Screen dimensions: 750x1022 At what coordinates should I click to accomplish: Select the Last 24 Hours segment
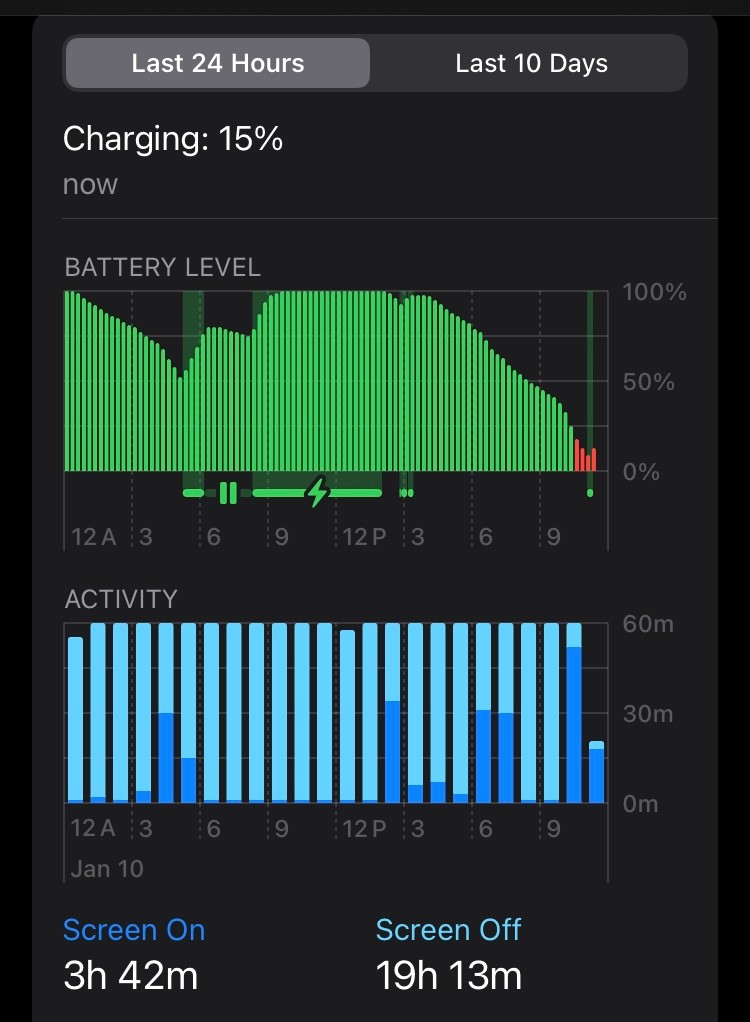click(x=217, y=64)
